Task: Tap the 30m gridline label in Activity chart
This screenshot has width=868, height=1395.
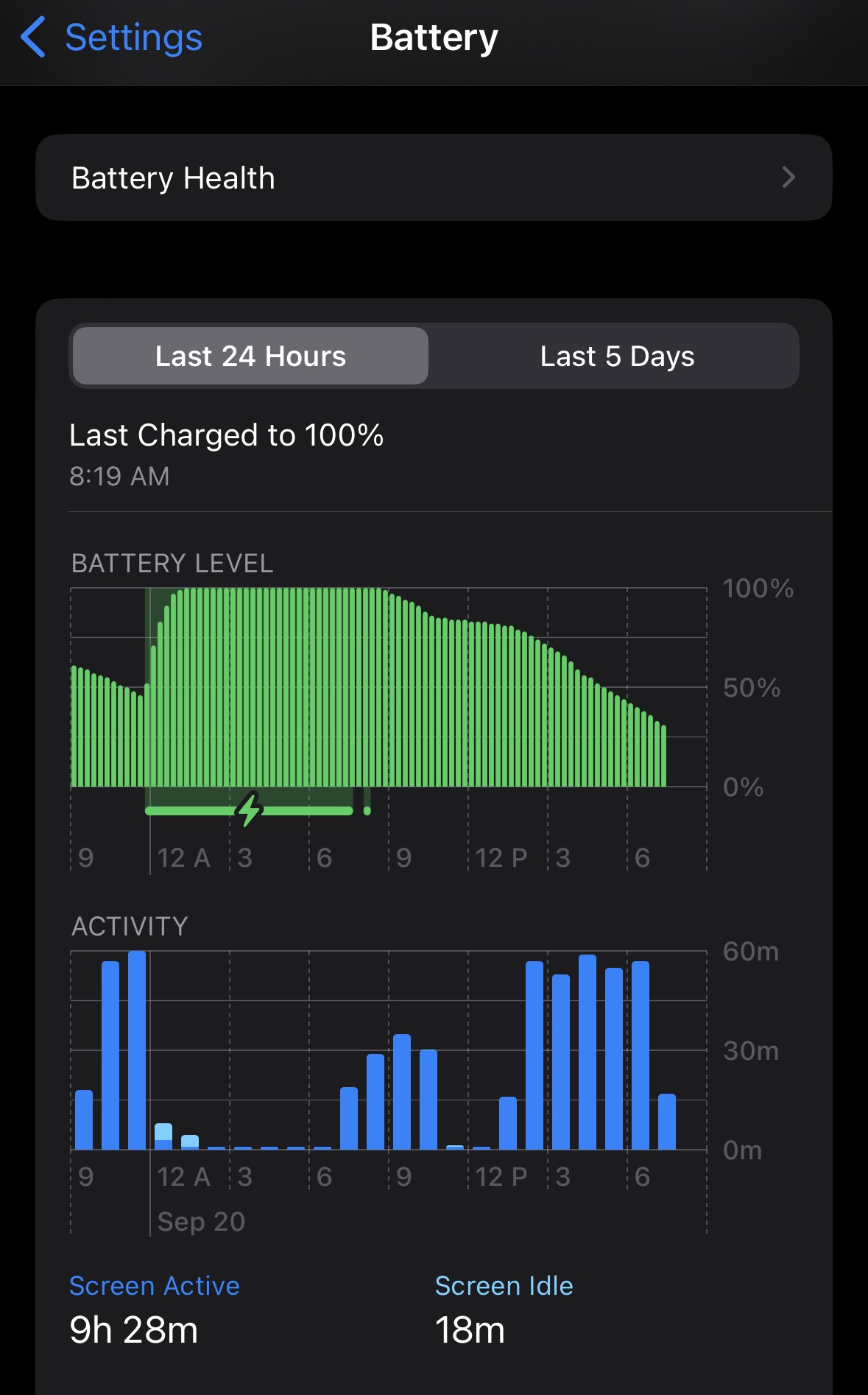Action: (752, 1051)
